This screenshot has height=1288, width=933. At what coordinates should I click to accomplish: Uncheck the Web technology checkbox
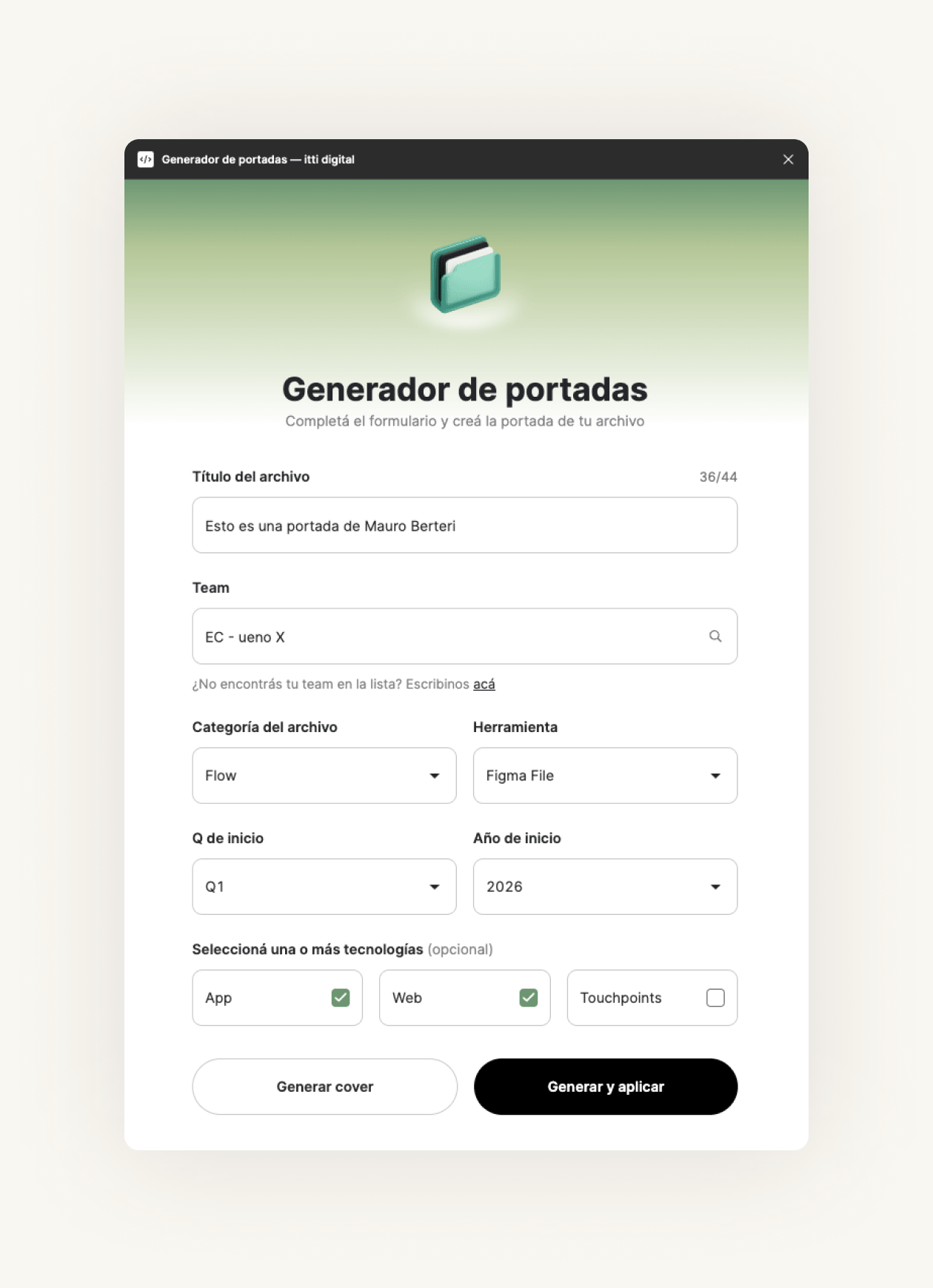coord(529,998)
